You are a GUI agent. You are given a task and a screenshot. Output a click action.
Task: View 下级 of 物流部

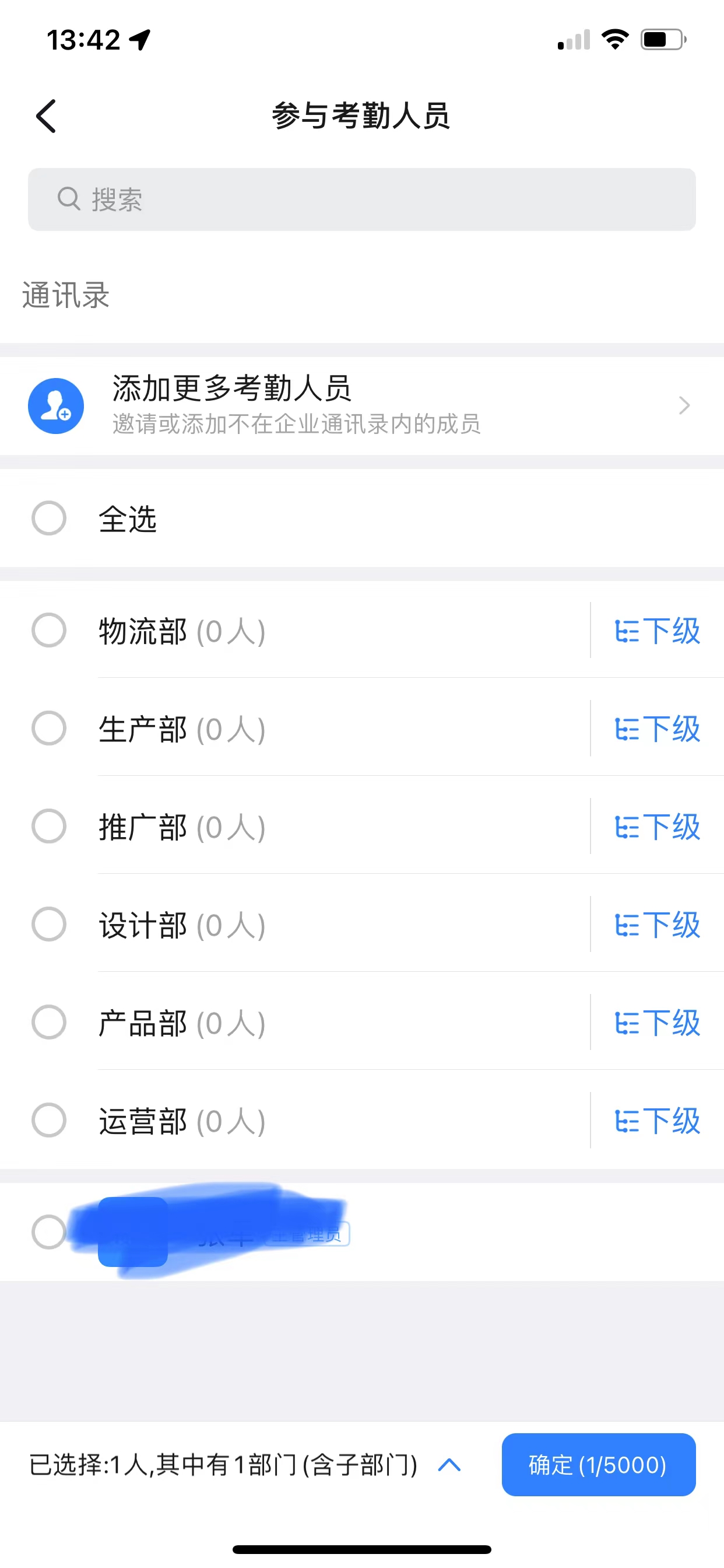click(x=657, y=631)
